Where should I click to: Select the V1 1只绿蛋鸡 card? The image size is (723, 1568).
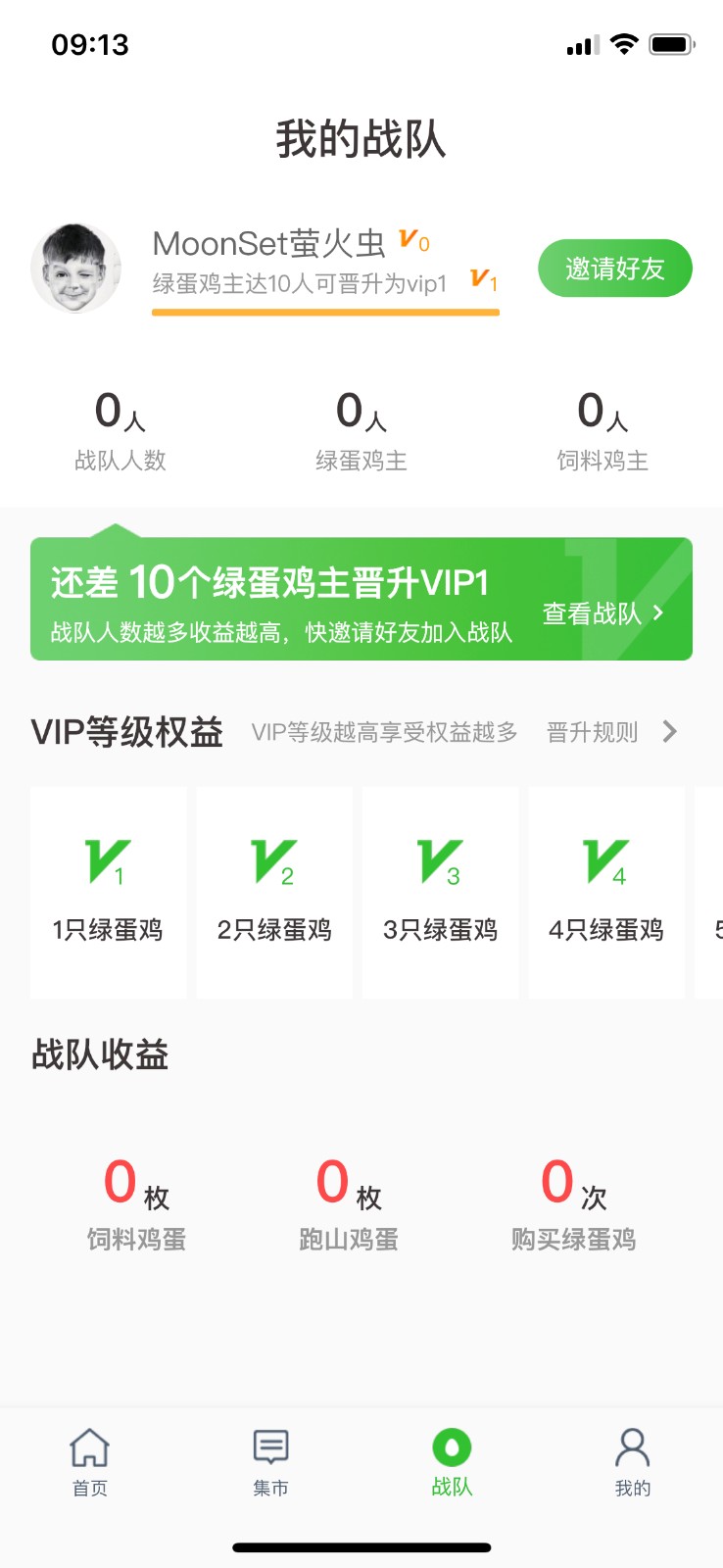[108, 892]
